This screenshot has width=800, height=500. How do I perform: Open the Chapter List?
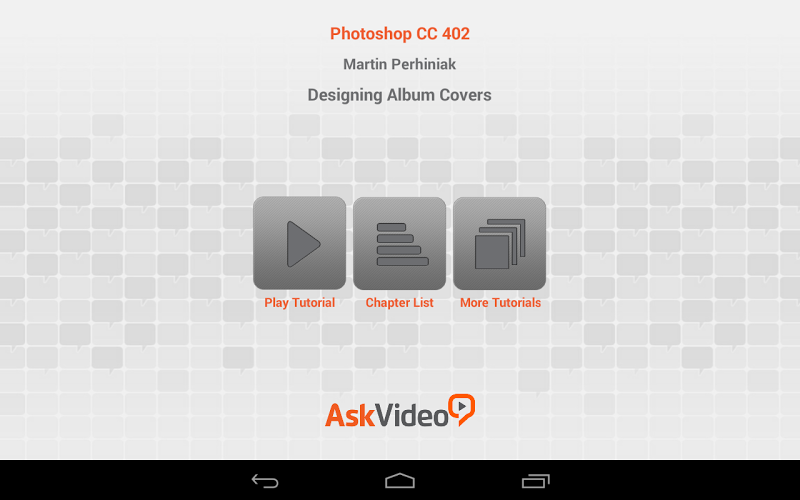(x=399, y=244)
